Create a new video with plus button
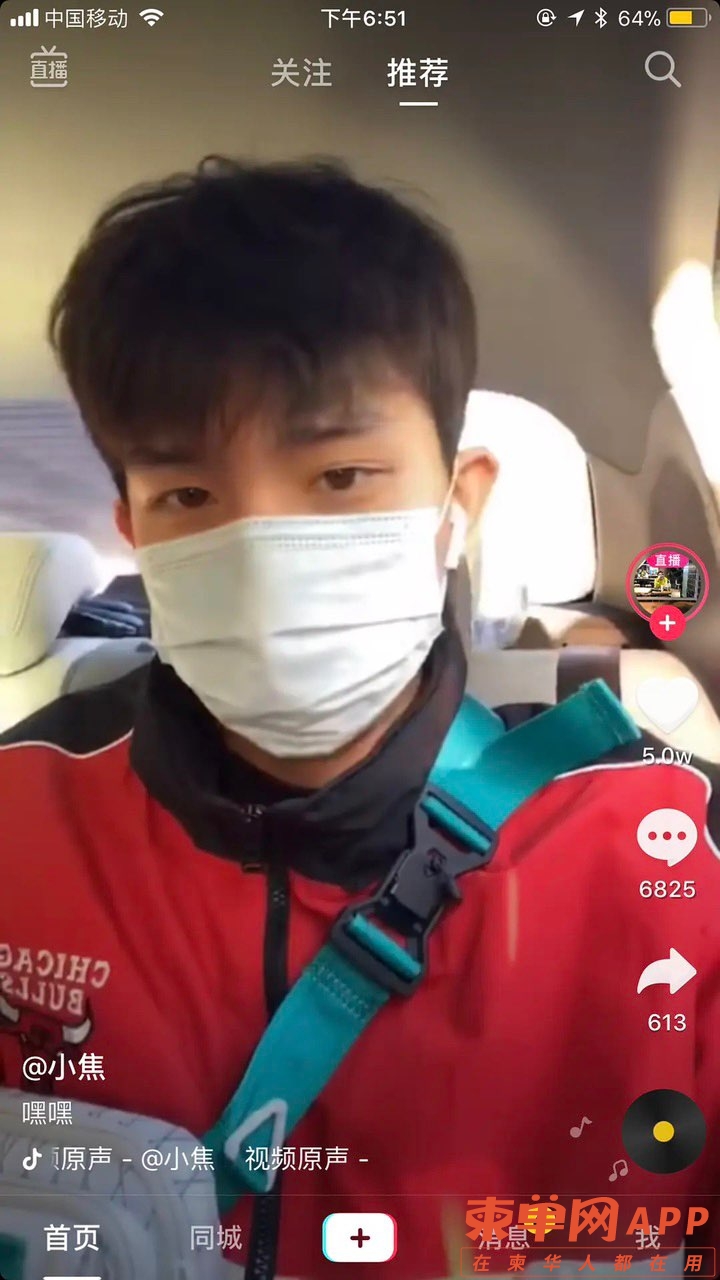 coord(360,1238)
